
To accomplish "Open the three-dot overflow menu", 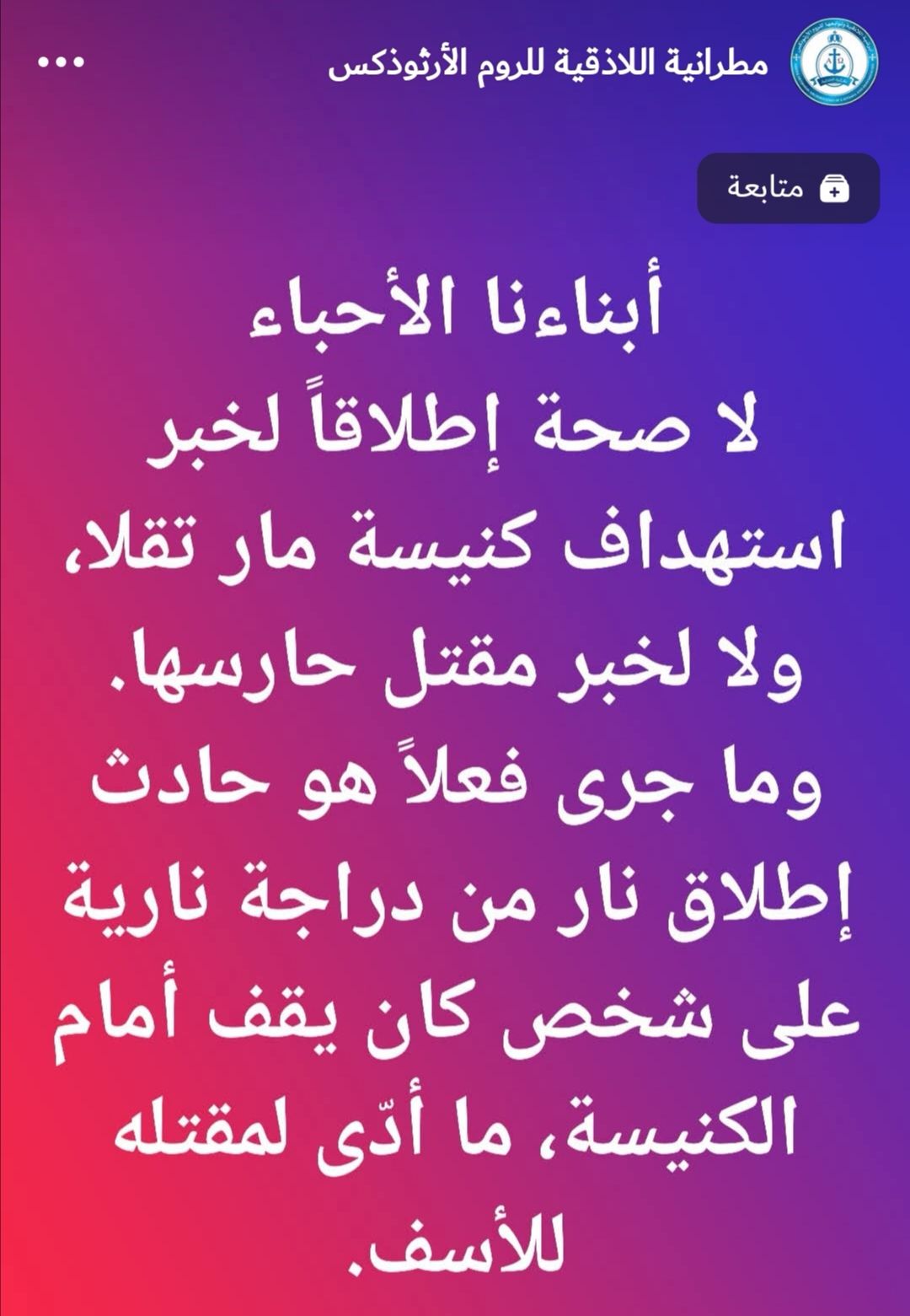I will point(61,62).
